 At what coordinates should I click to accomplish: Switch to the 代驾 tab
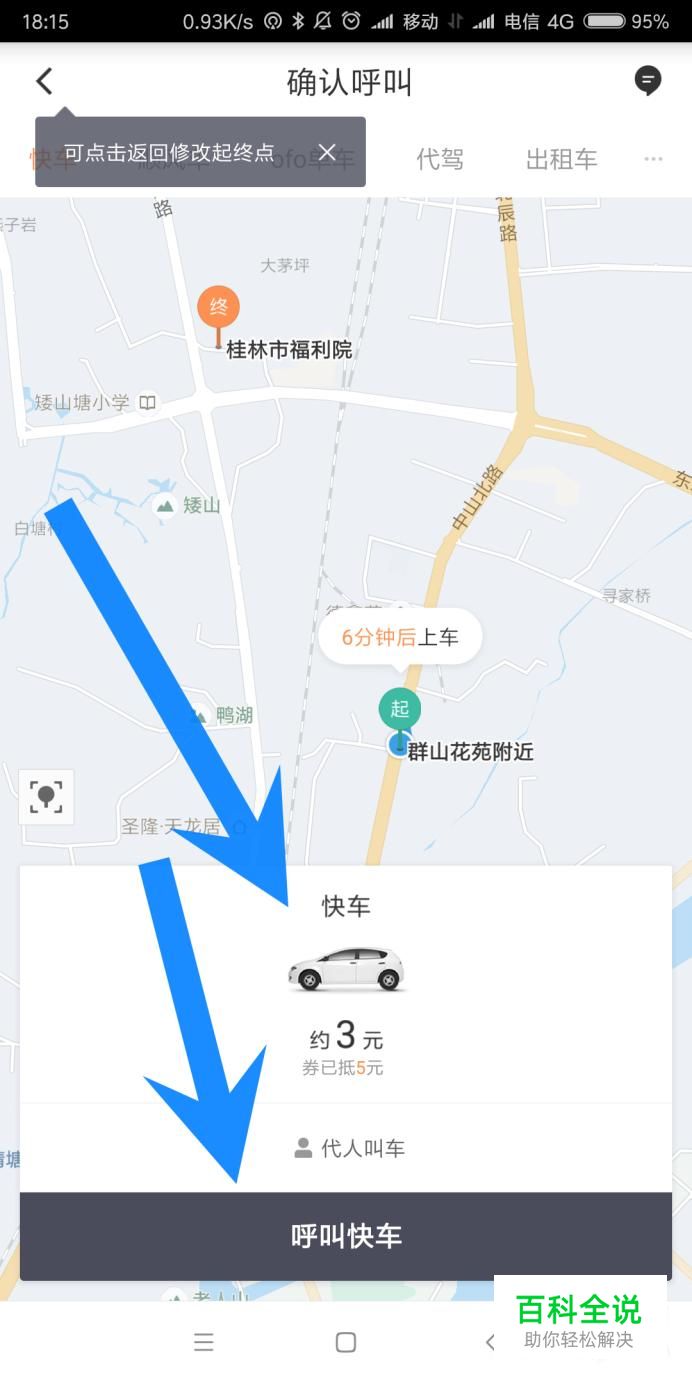pyautogui.click(x=440, y=159)
